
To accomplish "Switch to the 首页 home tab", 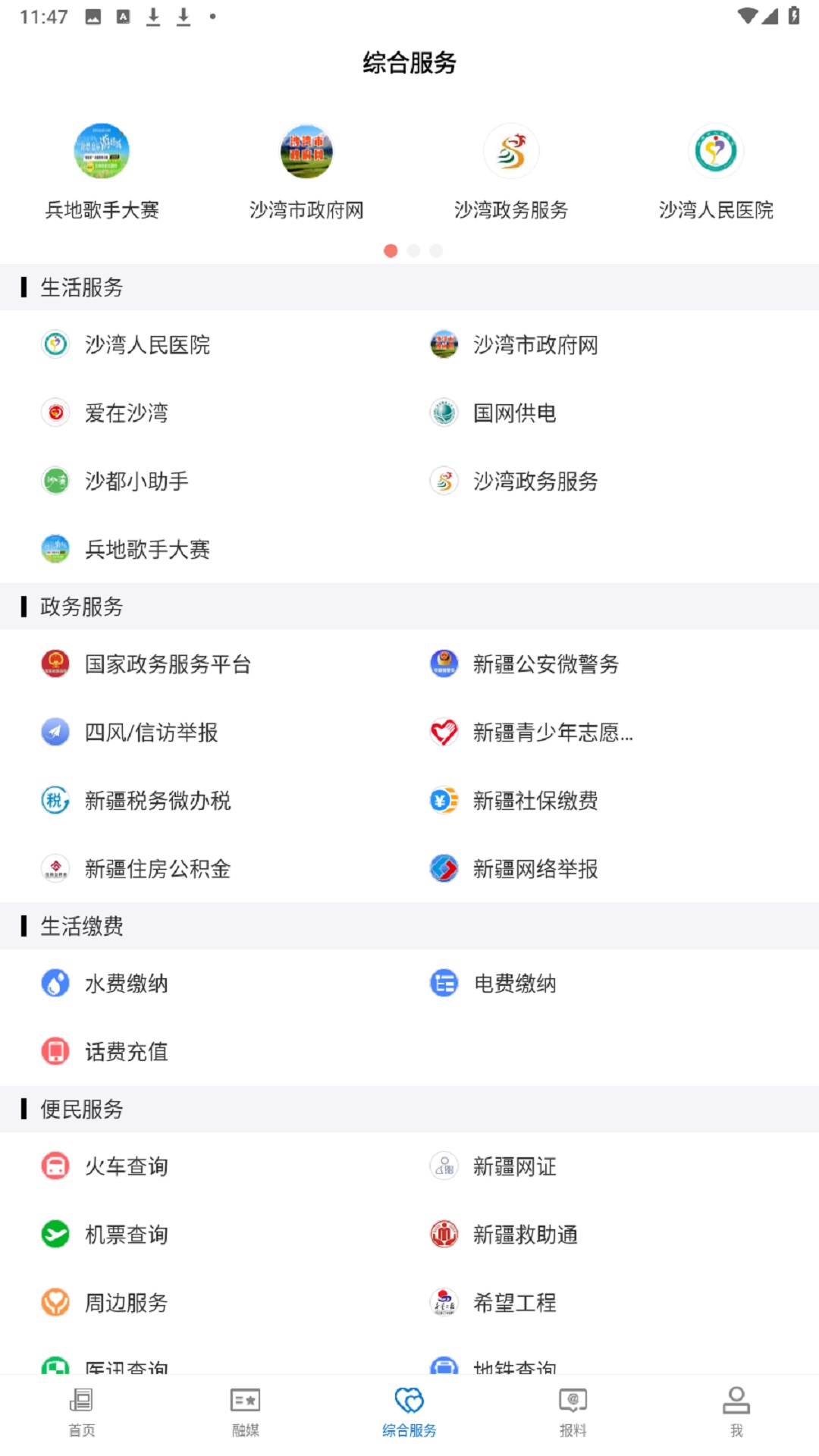I will coord(81,1412).
